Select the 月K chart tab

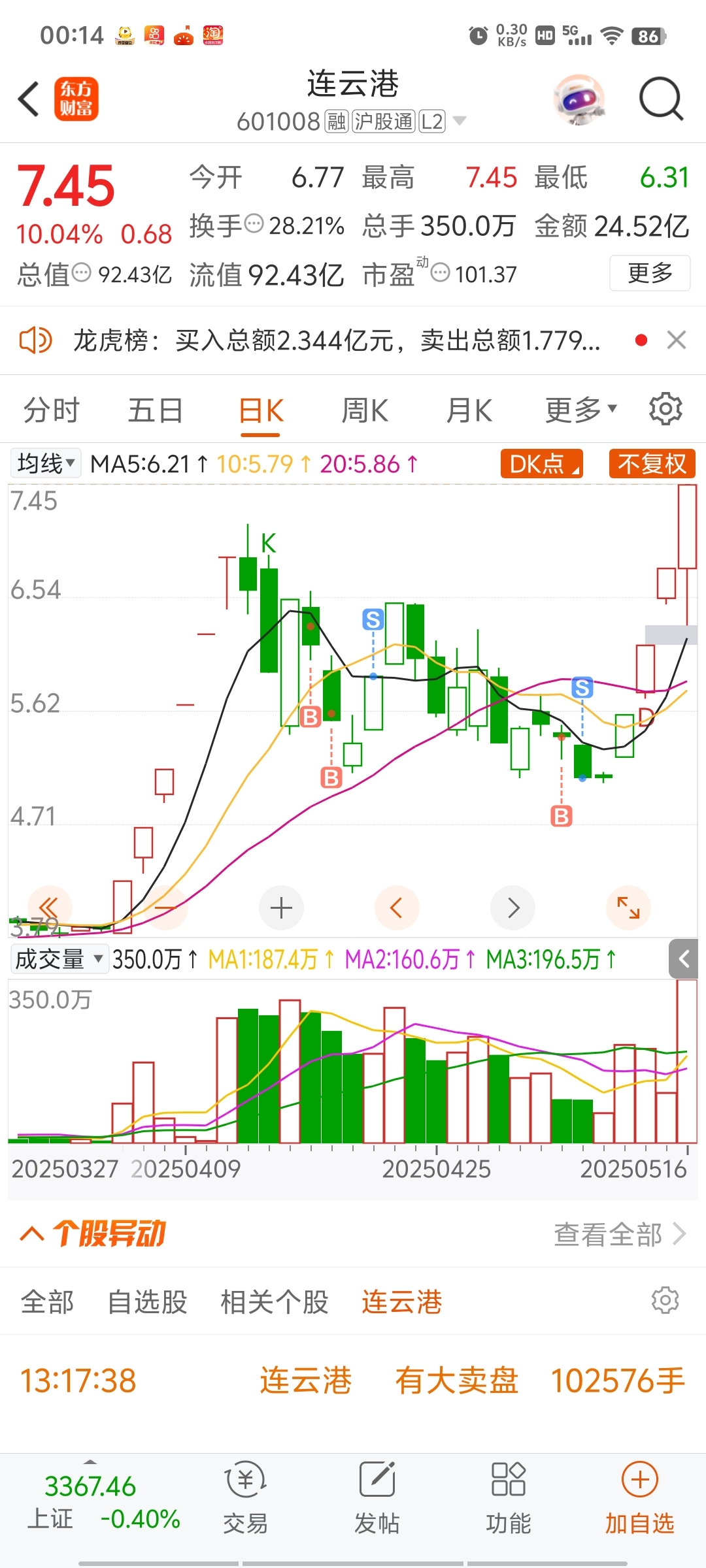click(x=469, y=411)
